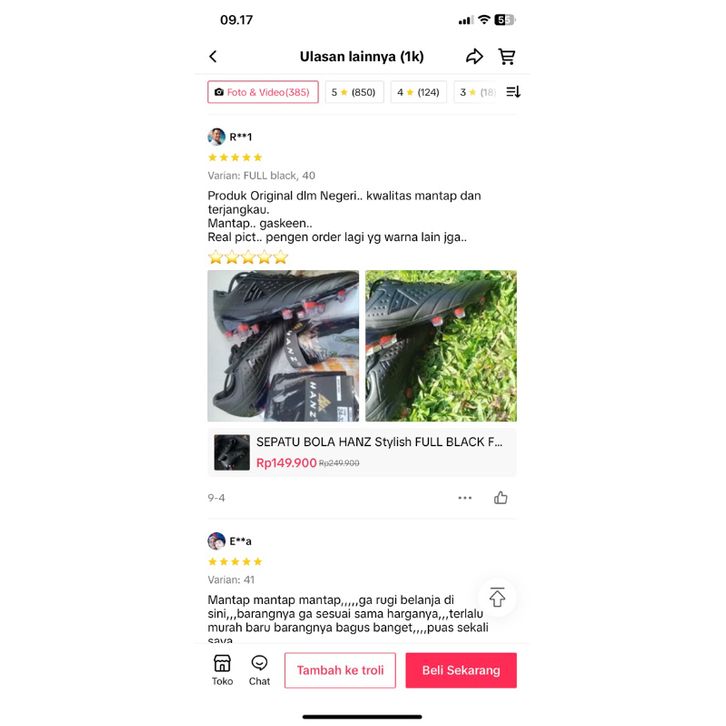Open more options on R**1's review
Image resolution: width=726 pixels, height=726 pixels.
pyautogui.click(x=465, y=497)
